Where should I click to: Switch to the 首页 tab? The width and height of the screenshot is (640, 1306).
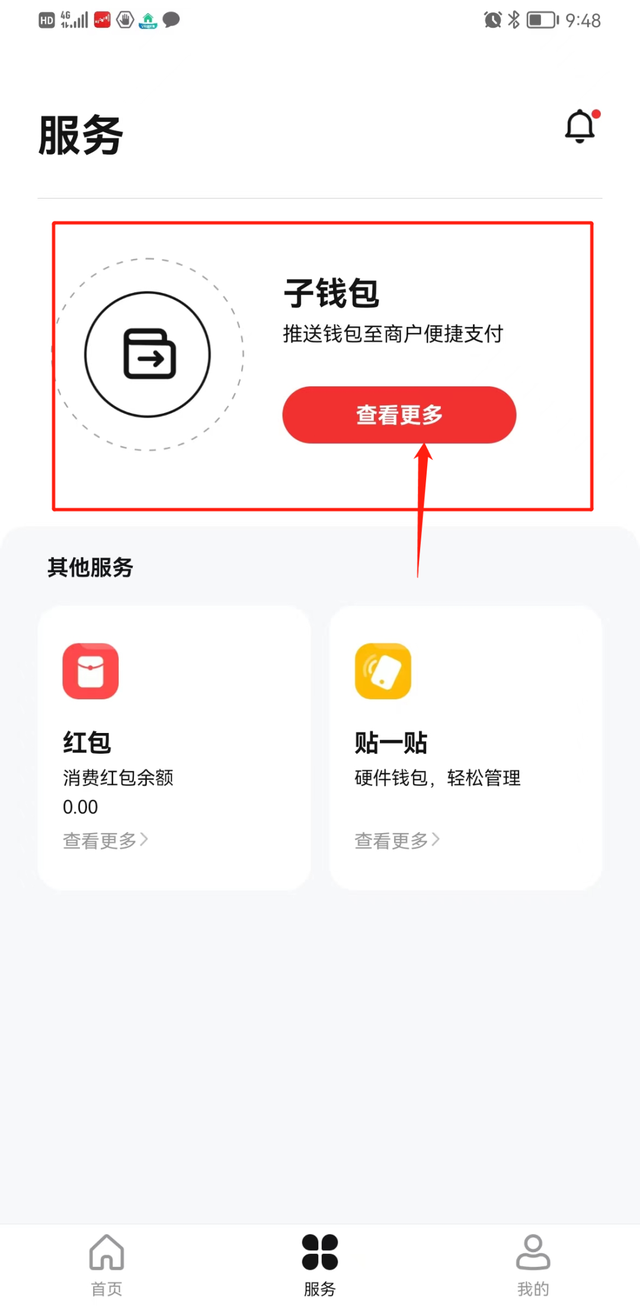(107, 1264)
